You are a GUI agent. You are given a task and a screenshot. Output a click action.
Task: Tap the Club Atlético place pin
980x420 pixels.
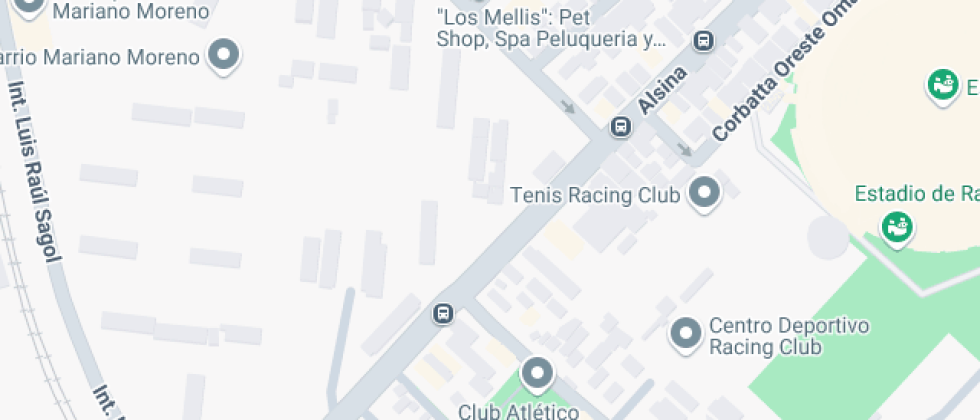coord(538,375)
